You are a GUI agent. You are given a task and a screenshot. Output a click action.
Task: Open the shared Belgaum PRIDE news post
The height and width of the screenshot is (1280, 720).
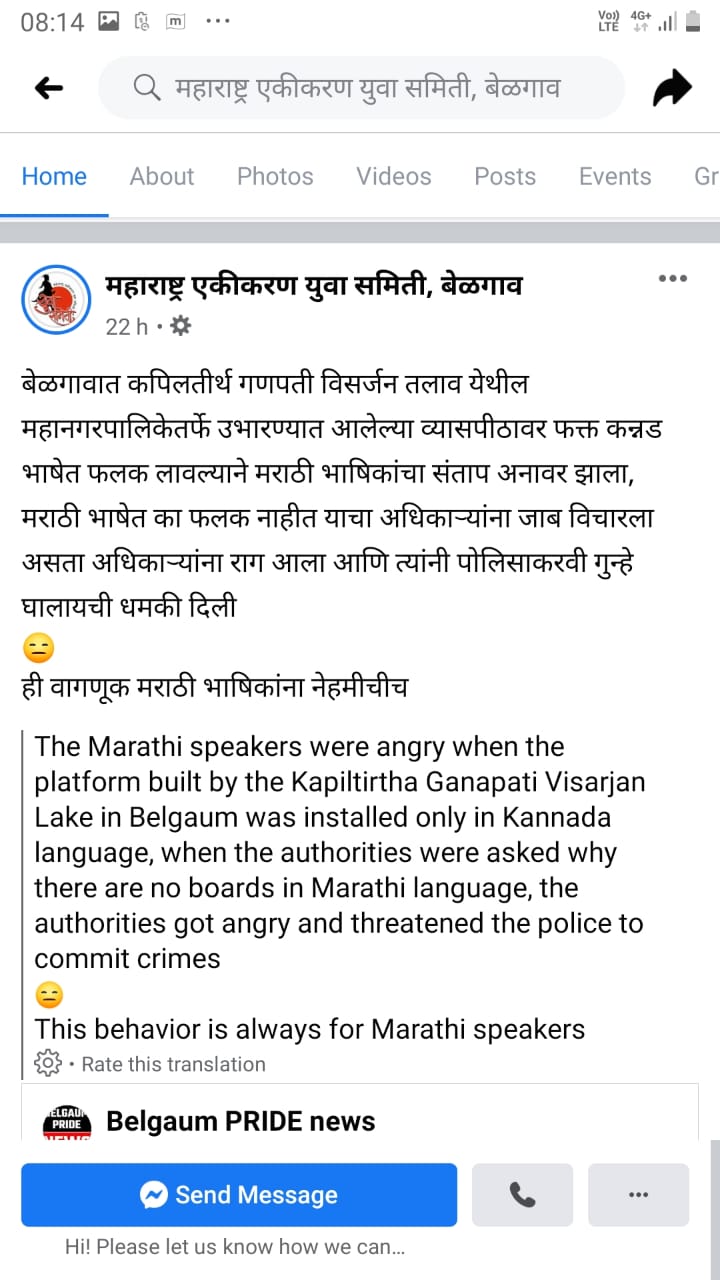click(x=240, y=1121)
